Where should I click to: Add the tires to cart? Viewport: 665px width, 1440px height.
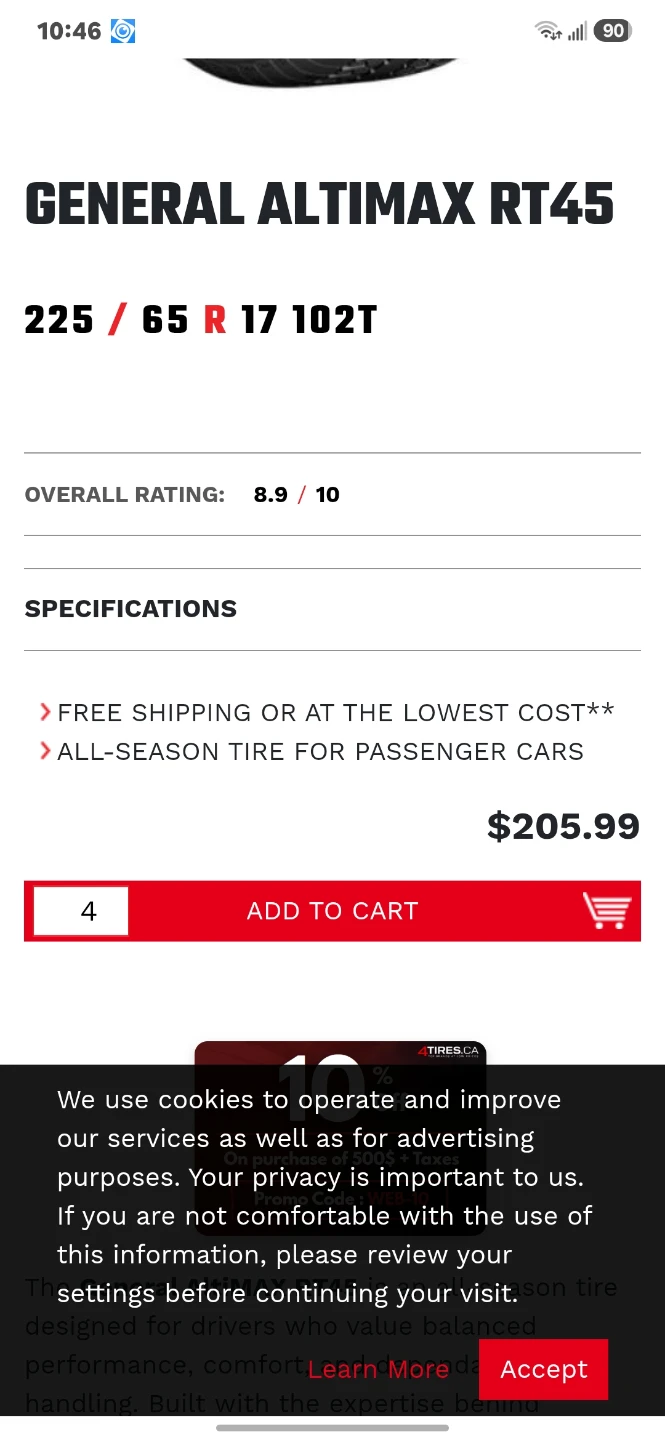point(332,911)
